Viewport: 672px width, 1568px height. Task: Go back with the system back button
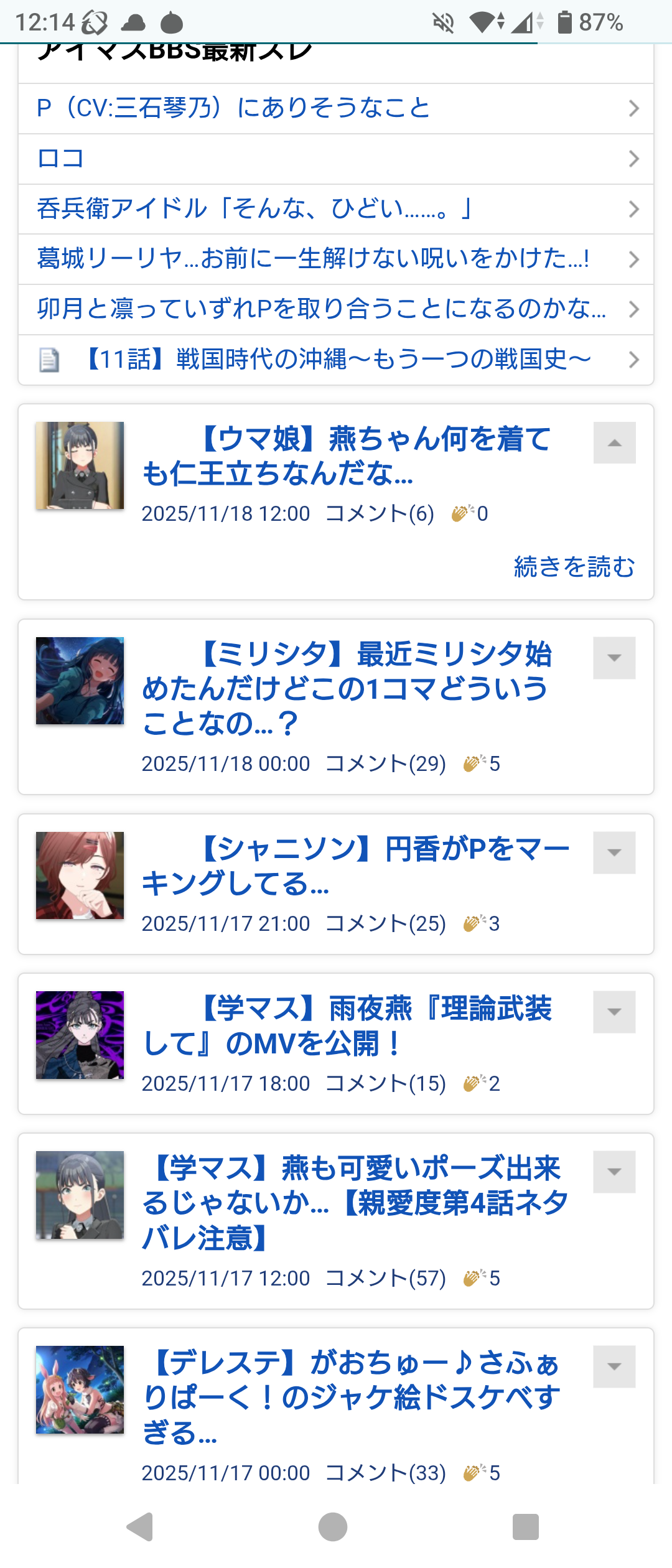tap(141, 1526)
